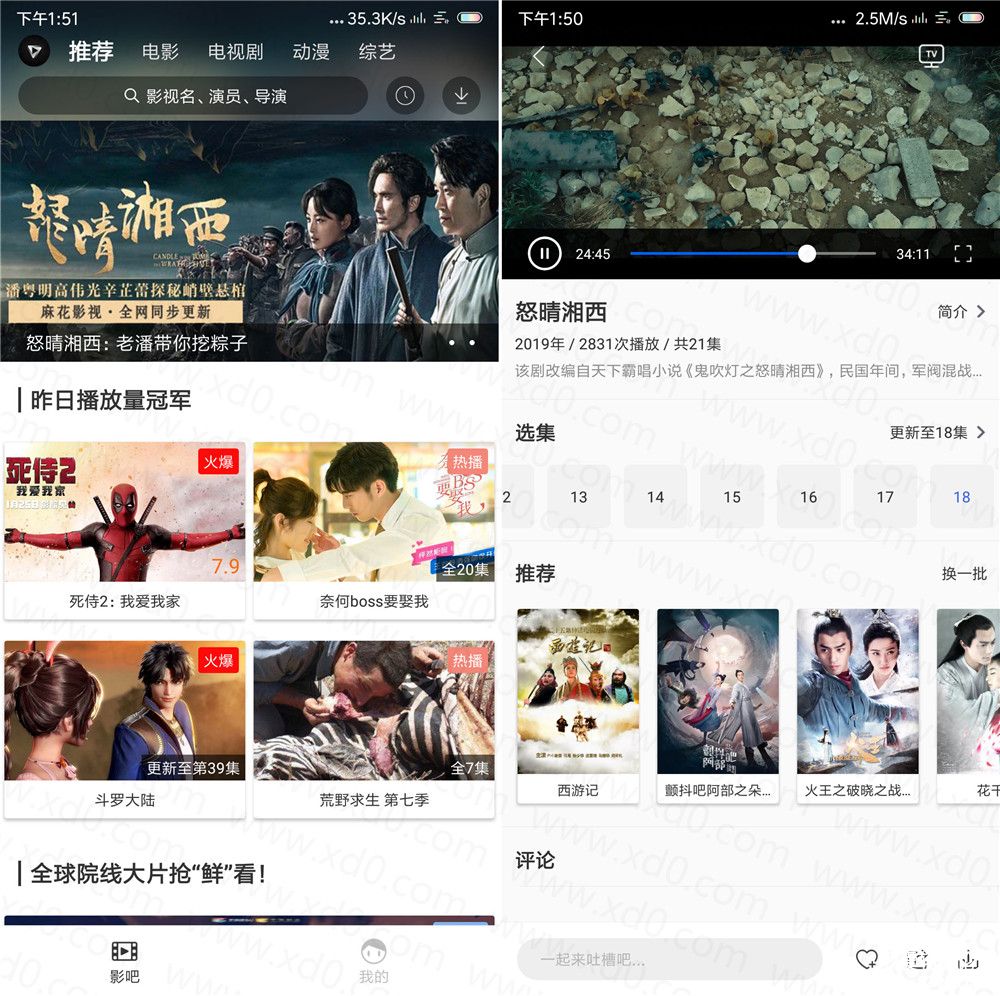Switch to the 动漫 tab
The height and width of the screenshot is (996, 1000).
(311, 52)
